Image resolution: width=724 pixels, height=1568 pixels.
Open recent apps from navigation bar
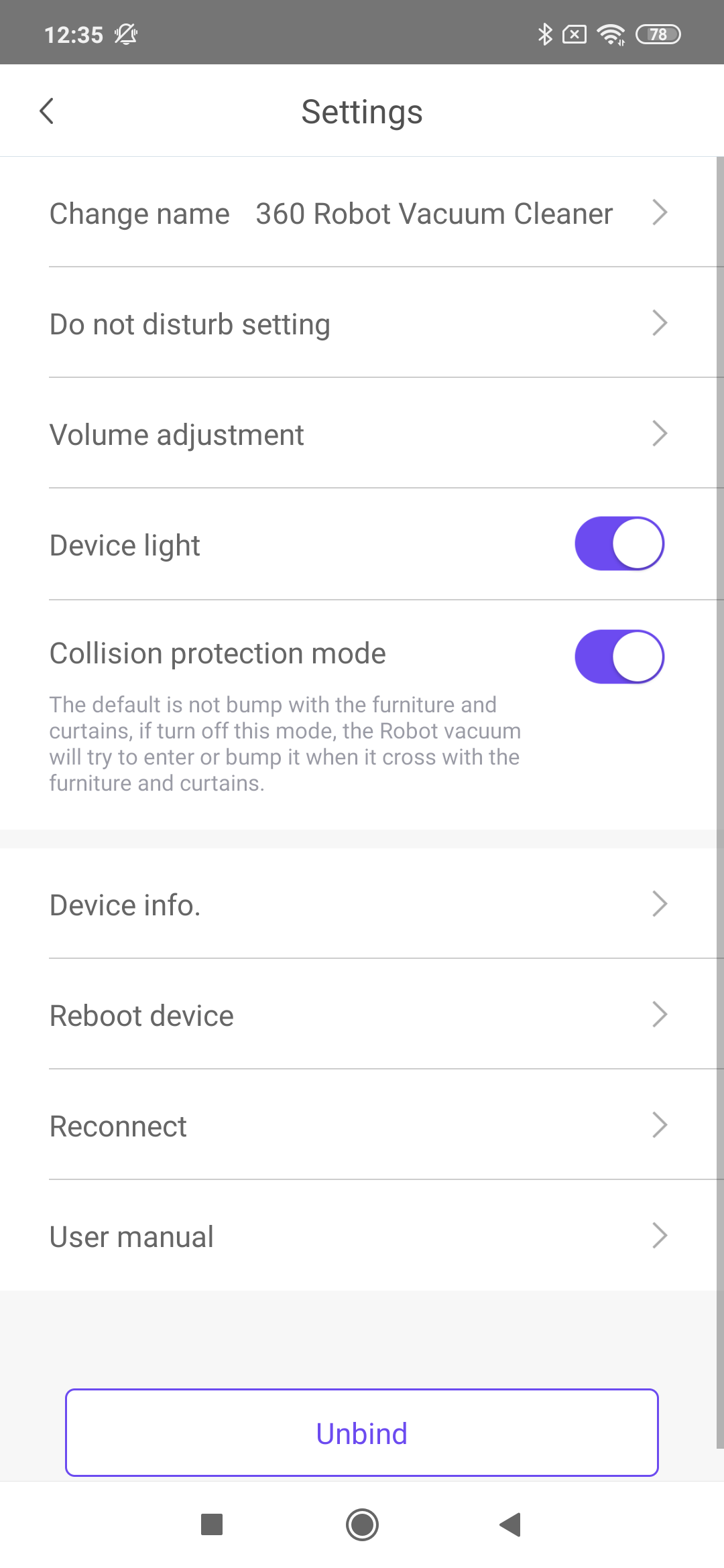pyautogui.click(x=212, y=1525)
